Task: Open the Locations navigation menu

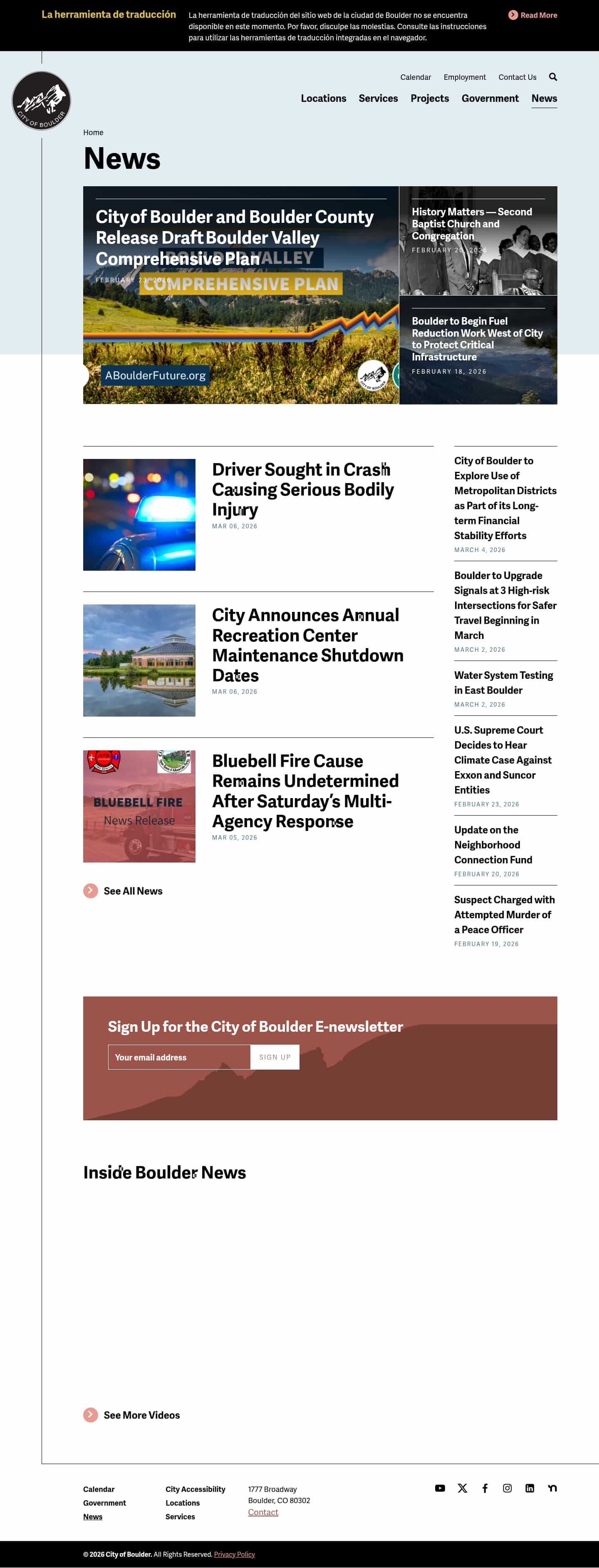Action: (324, 98)
